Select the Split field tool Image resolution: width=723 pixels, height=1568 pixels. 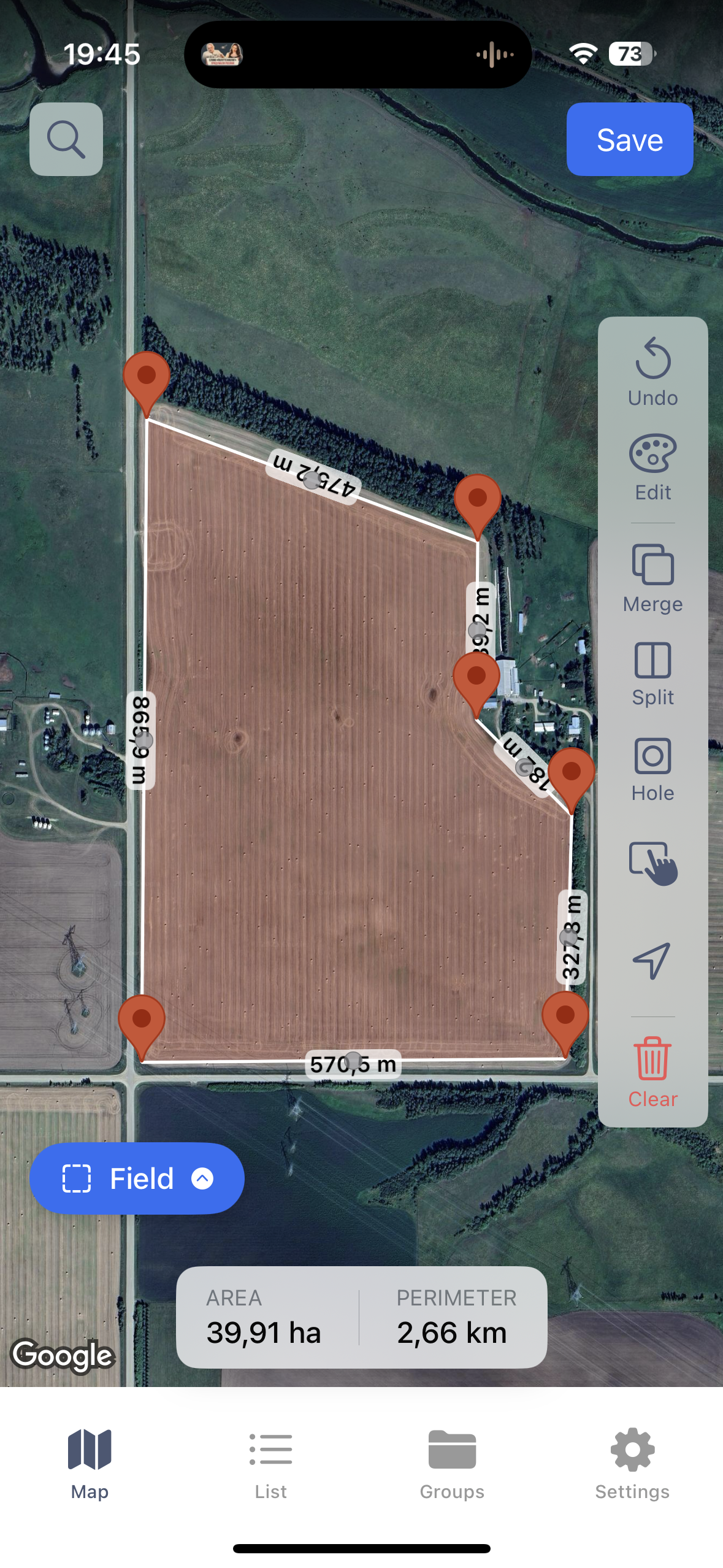click(652, 664)
